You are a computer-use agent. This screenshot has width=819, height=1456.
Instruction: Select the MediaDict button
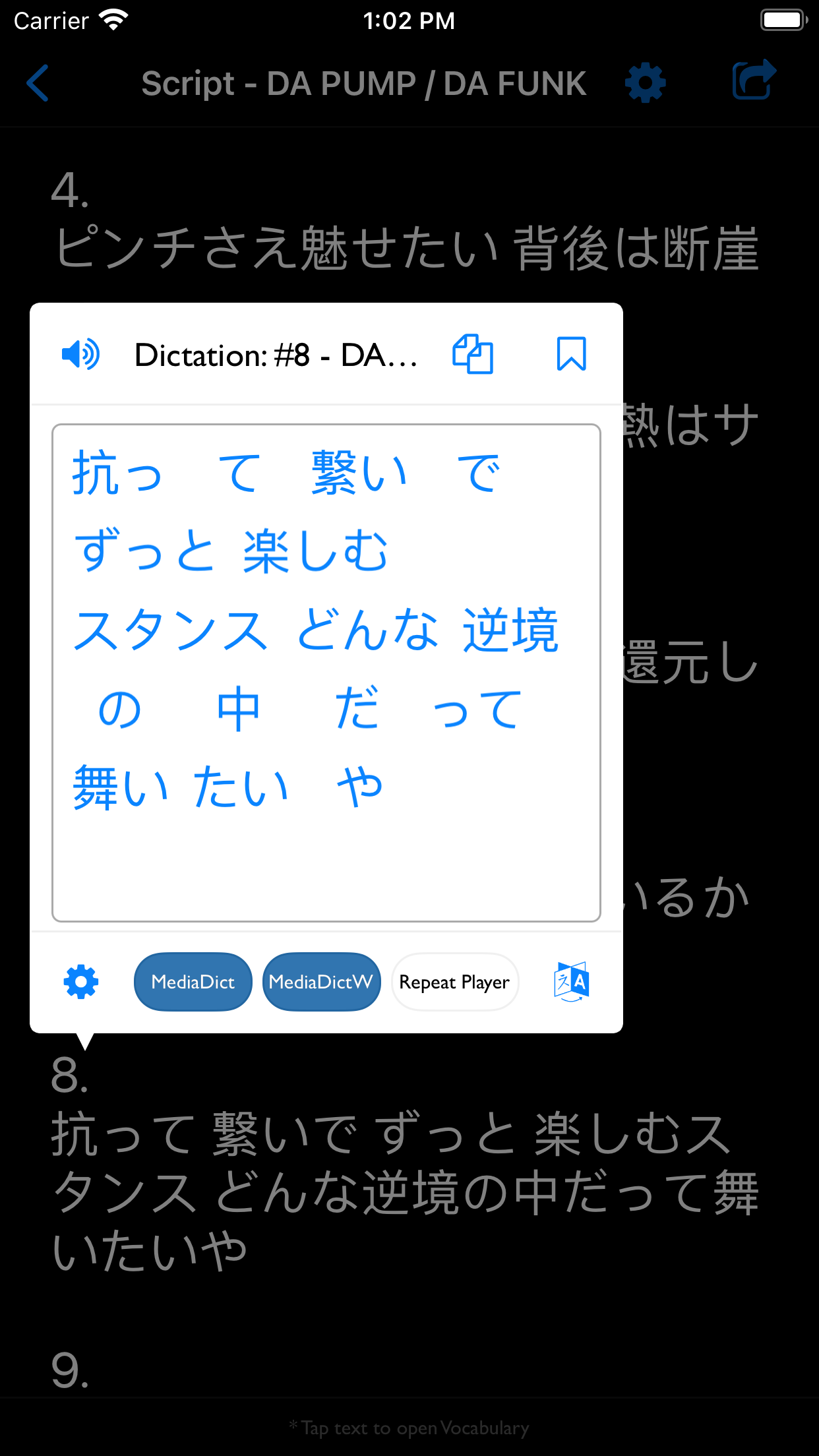(x=193, y=982)
